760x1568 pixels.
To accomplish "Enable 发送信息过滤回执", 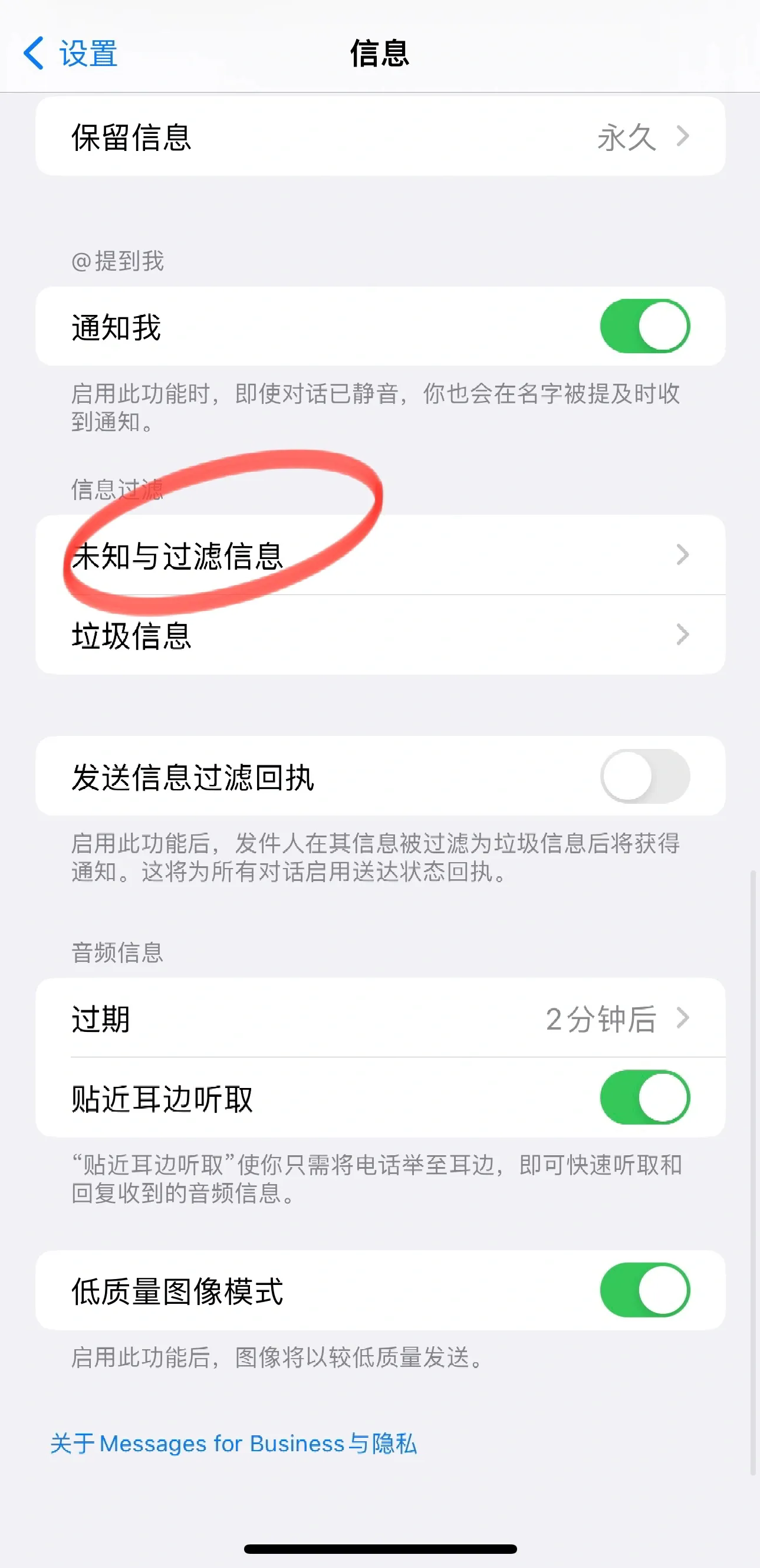I will pos(644,776).
